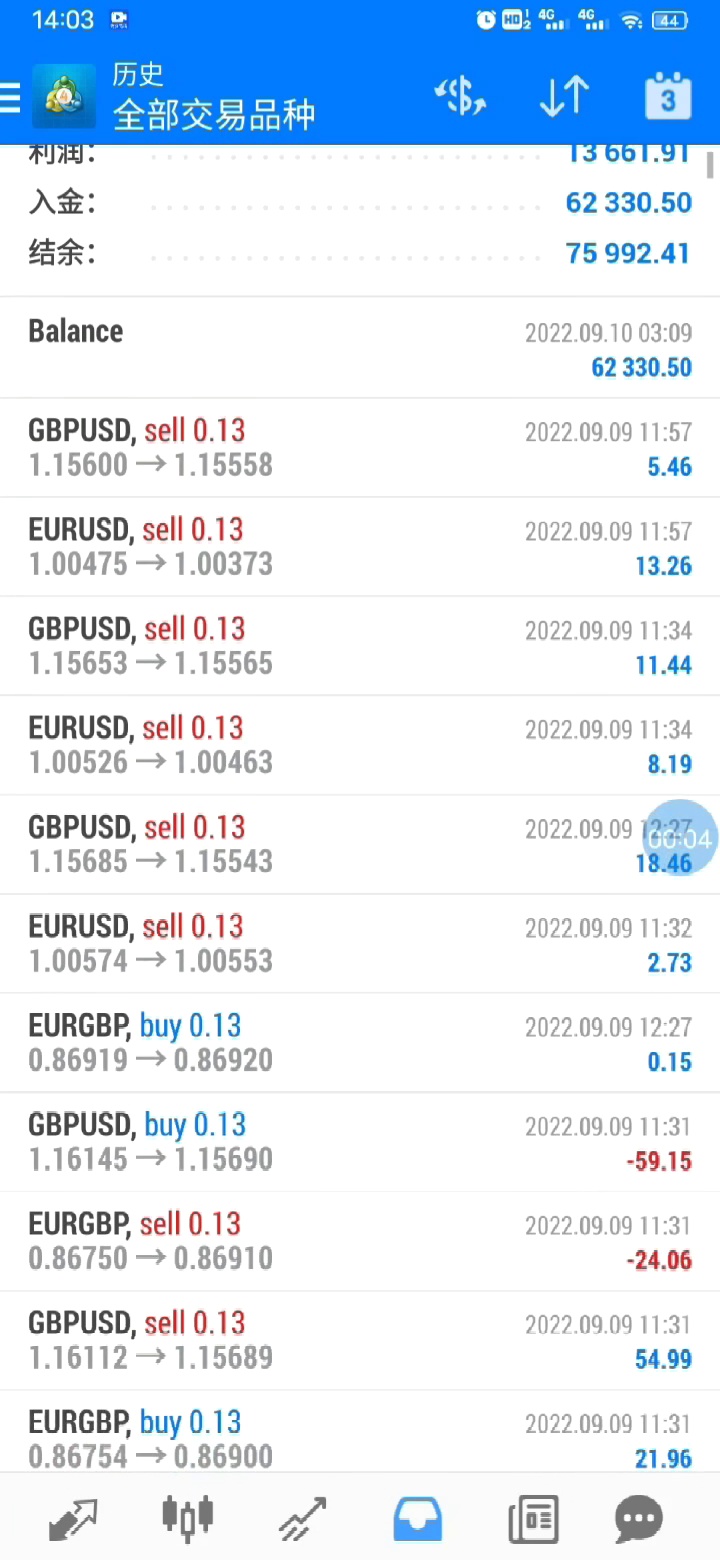Switch to the Quotes tab
The height and width of the screenshot is (1560, 720).
74,1519
